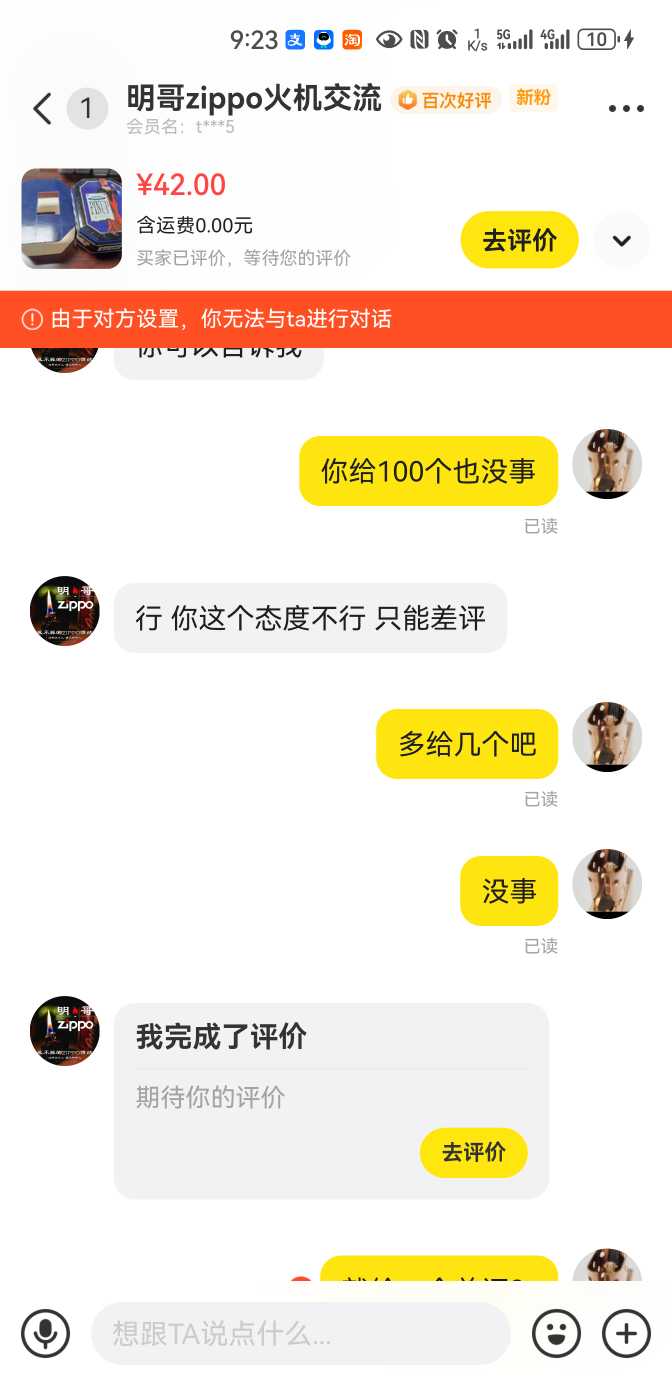Tap 去评价 in the 我完成了评价 card

[473, 1152]
